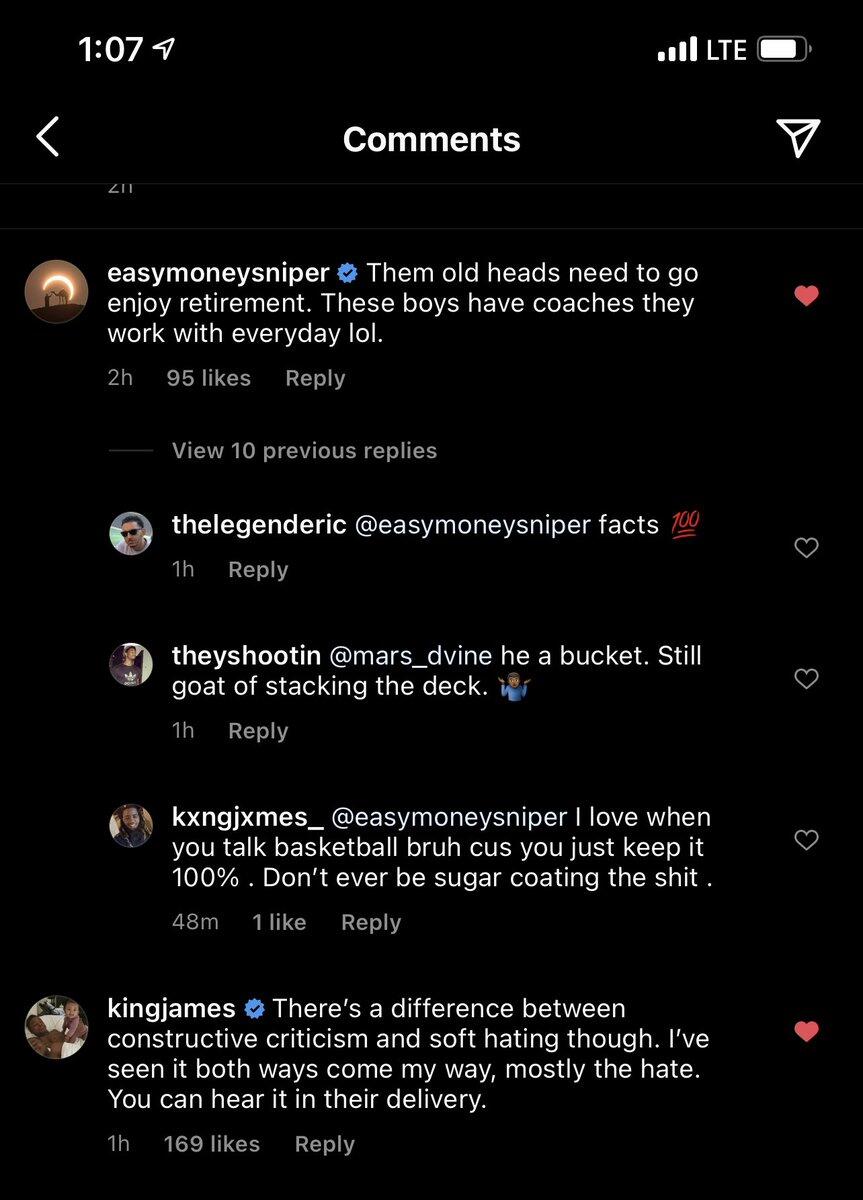Go back from Comments screen
This screenshot has width=863, height=1200.
click(48, 137)
